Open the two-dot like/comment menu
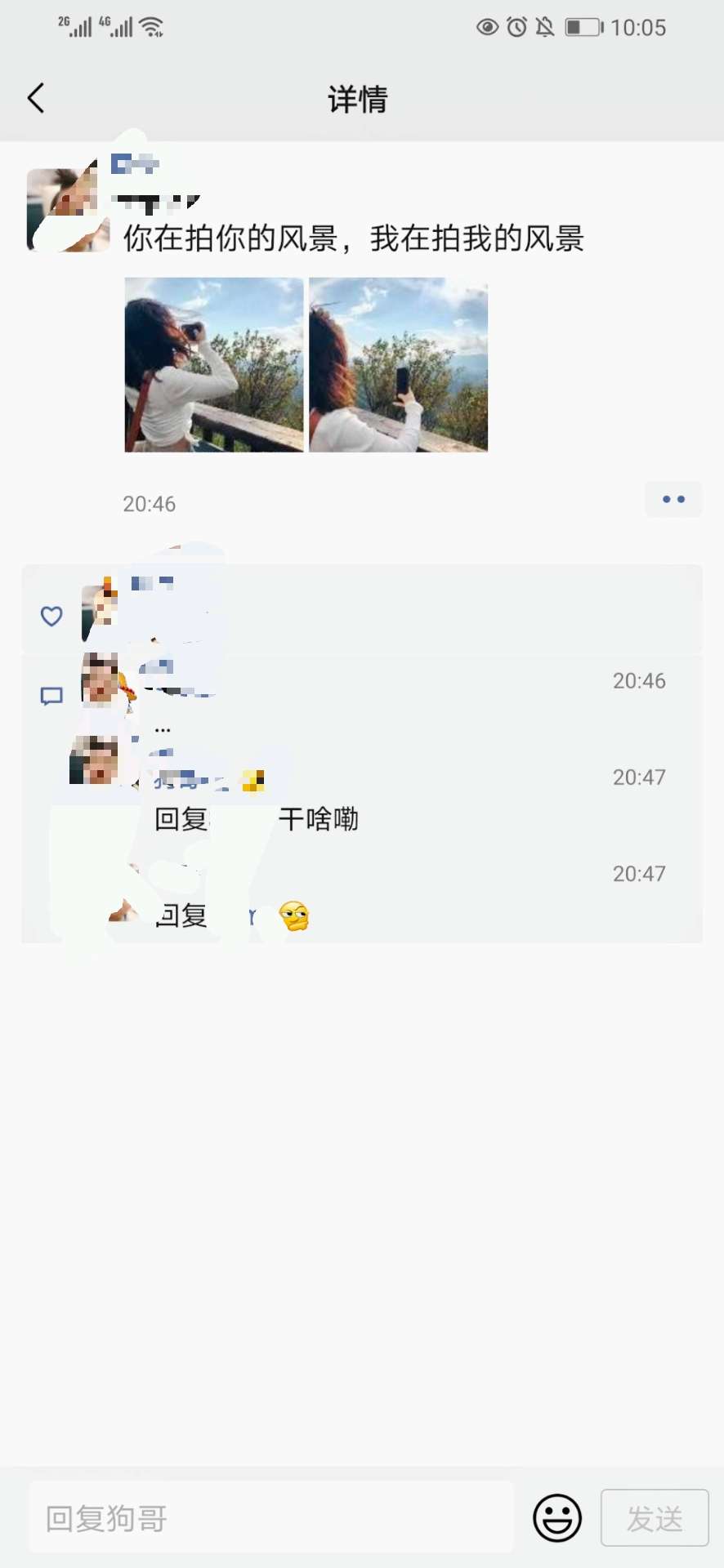 (x=673, y=499)
